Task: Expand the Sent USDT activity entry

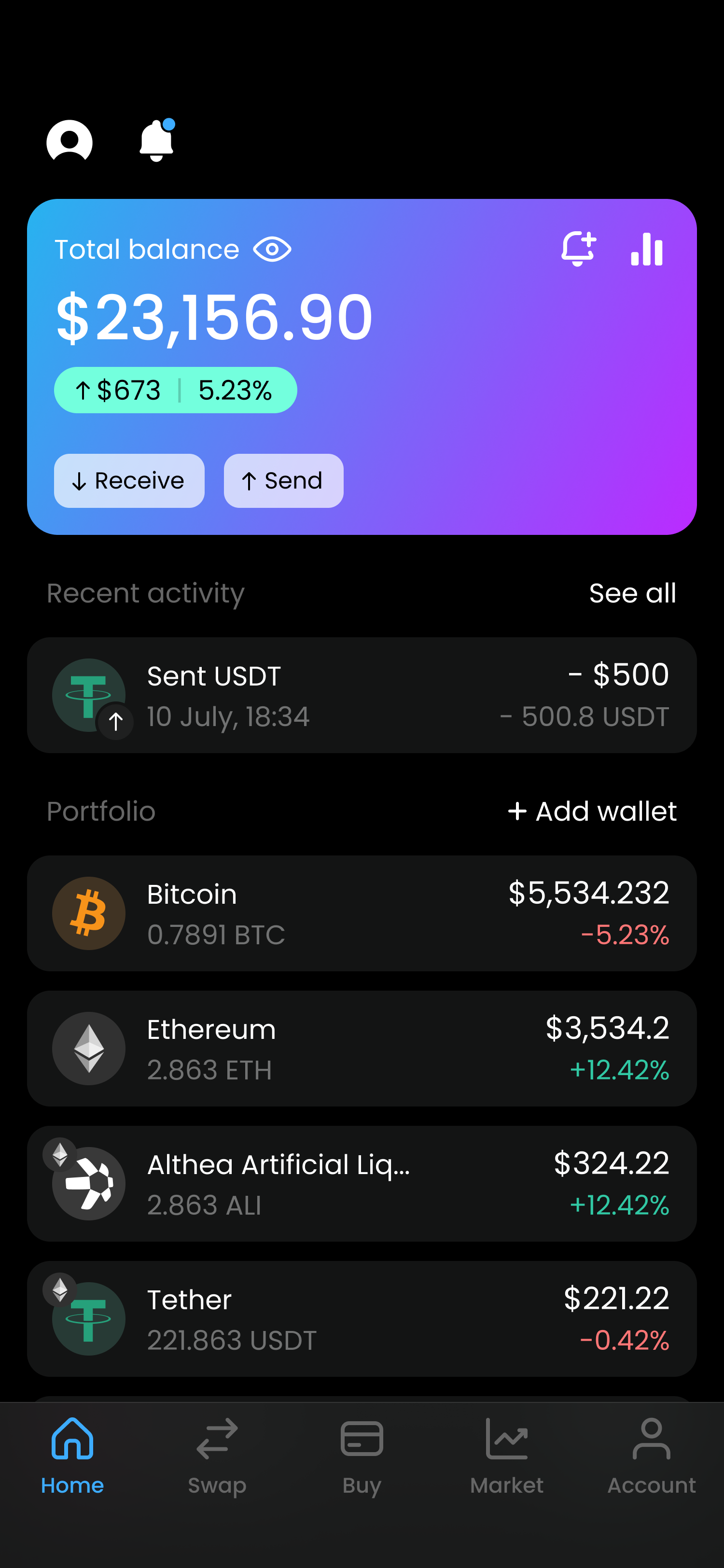Action: tap(362, 694)
